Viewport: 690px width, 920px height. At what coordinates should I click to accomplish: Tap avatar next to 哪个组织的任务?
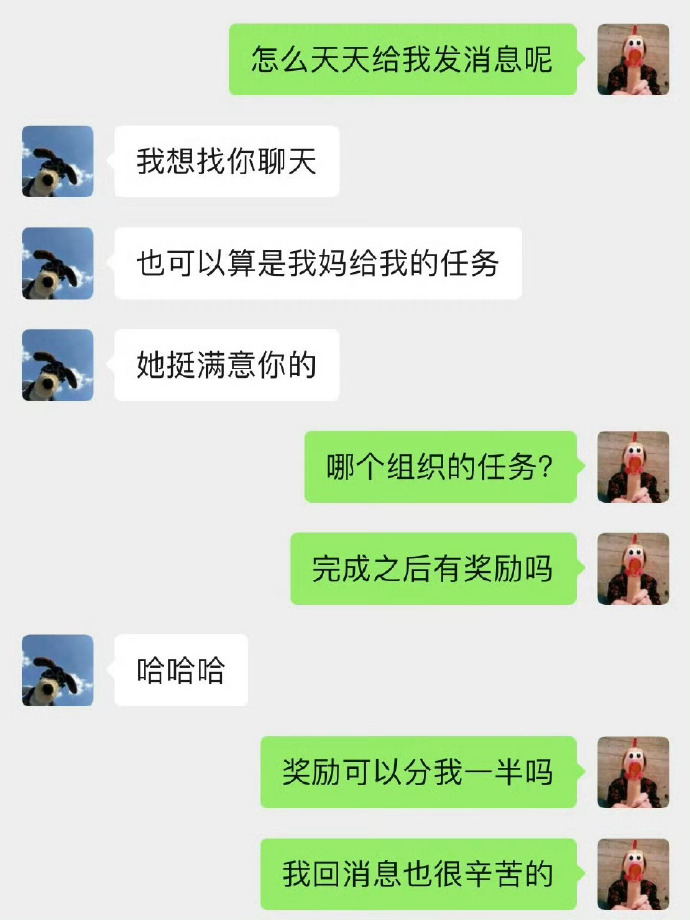632,467
